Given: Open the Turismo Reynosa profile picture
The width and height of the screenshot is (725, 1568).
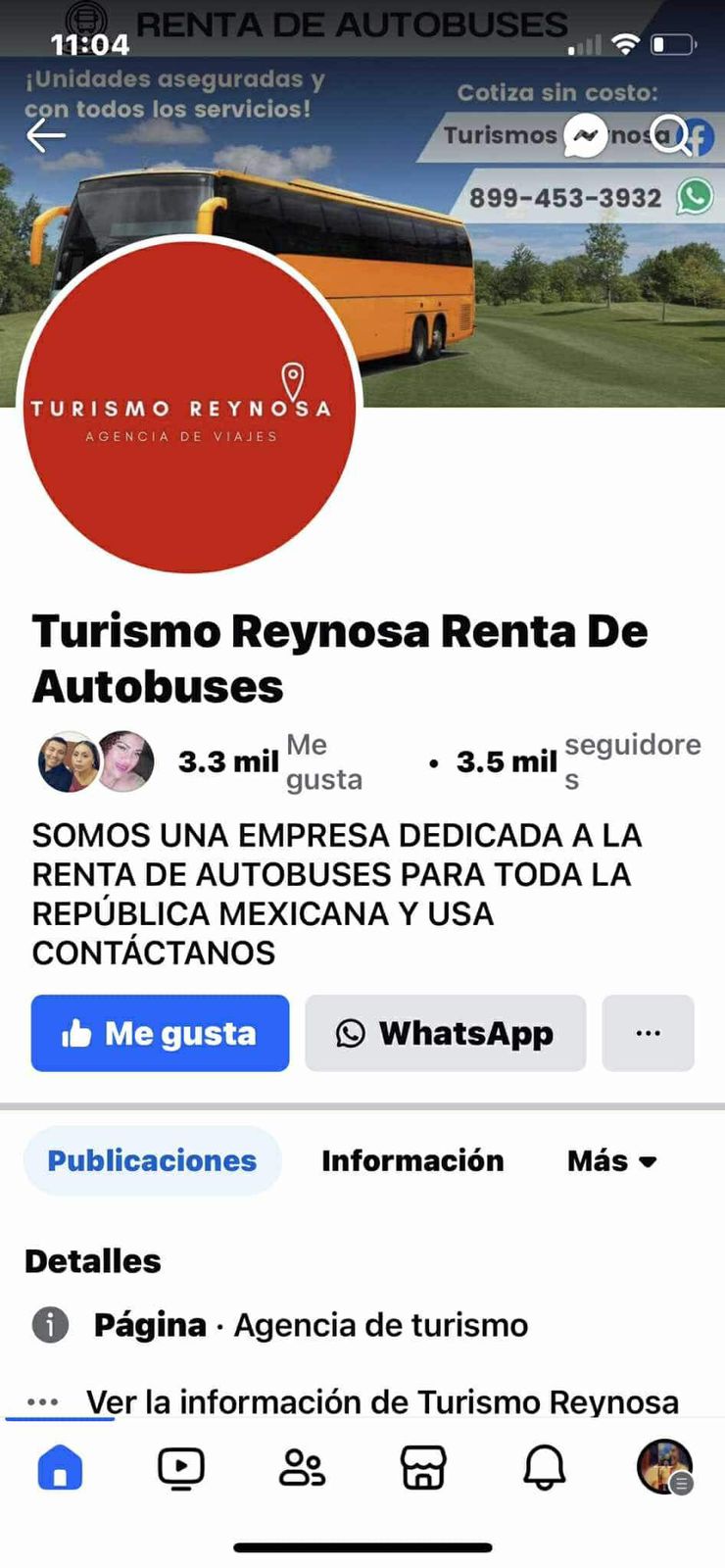Looking at the screenshot, I should pos(189,407).
